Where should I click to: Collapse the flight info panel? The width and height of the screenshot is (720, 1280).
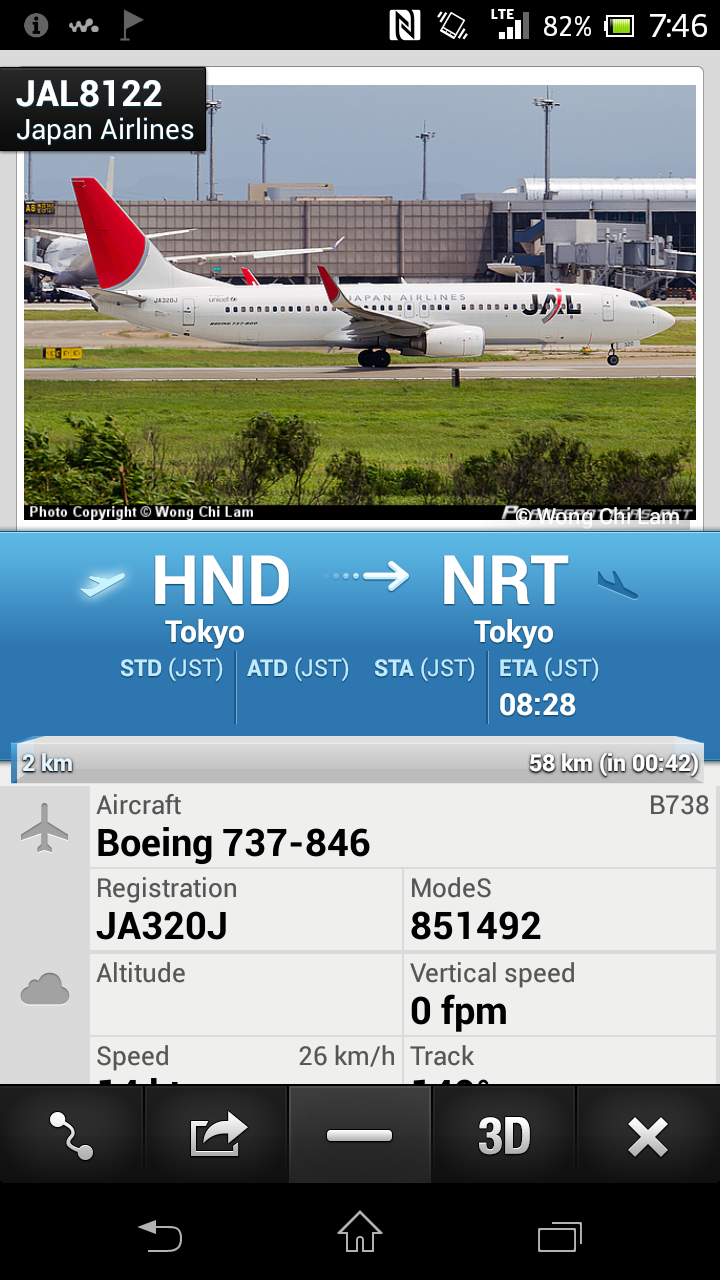pos(360,1136)
